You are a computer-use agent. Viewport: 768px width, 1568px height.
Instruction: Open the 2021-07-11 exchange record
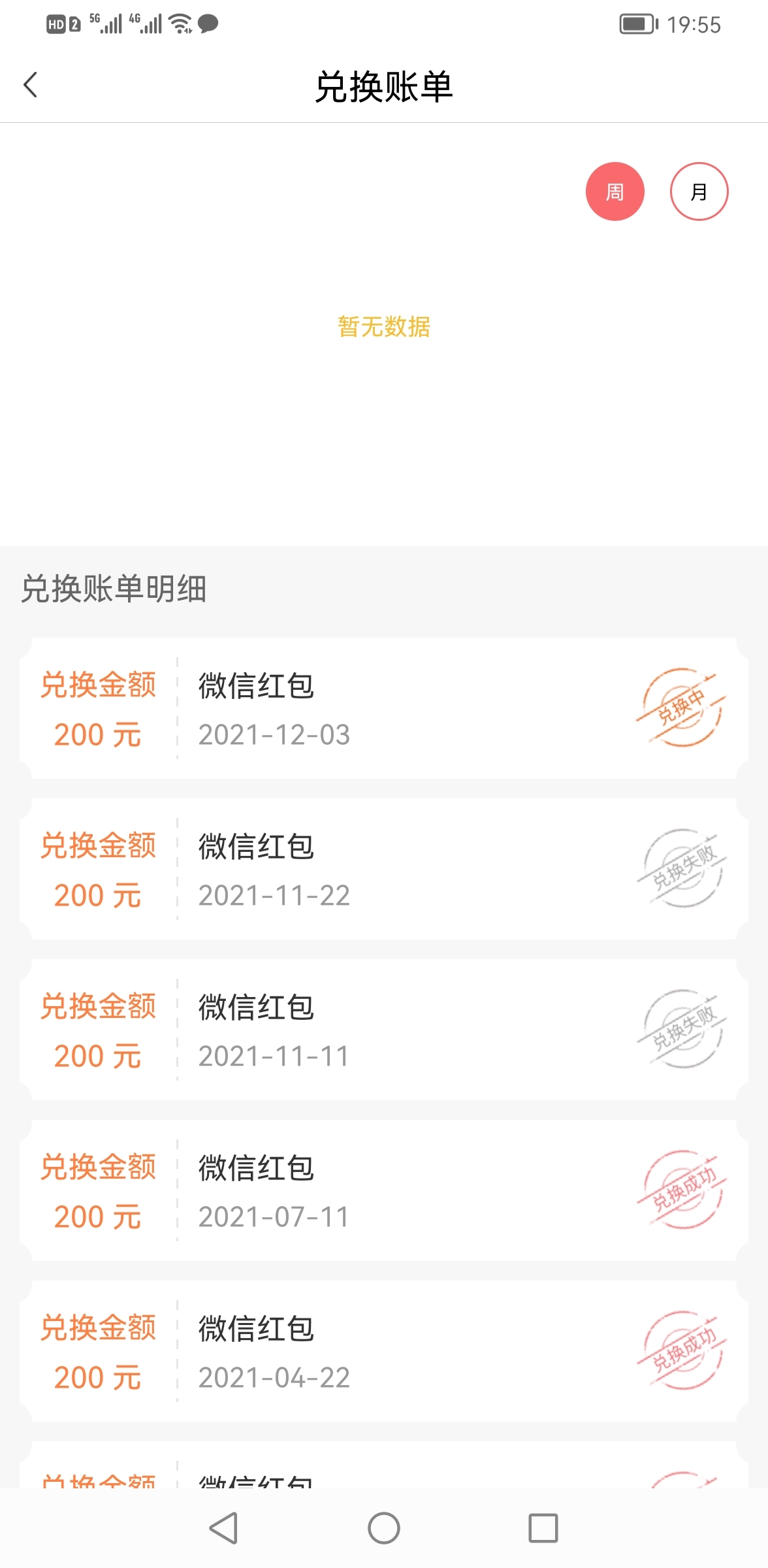pos(383,1190)
